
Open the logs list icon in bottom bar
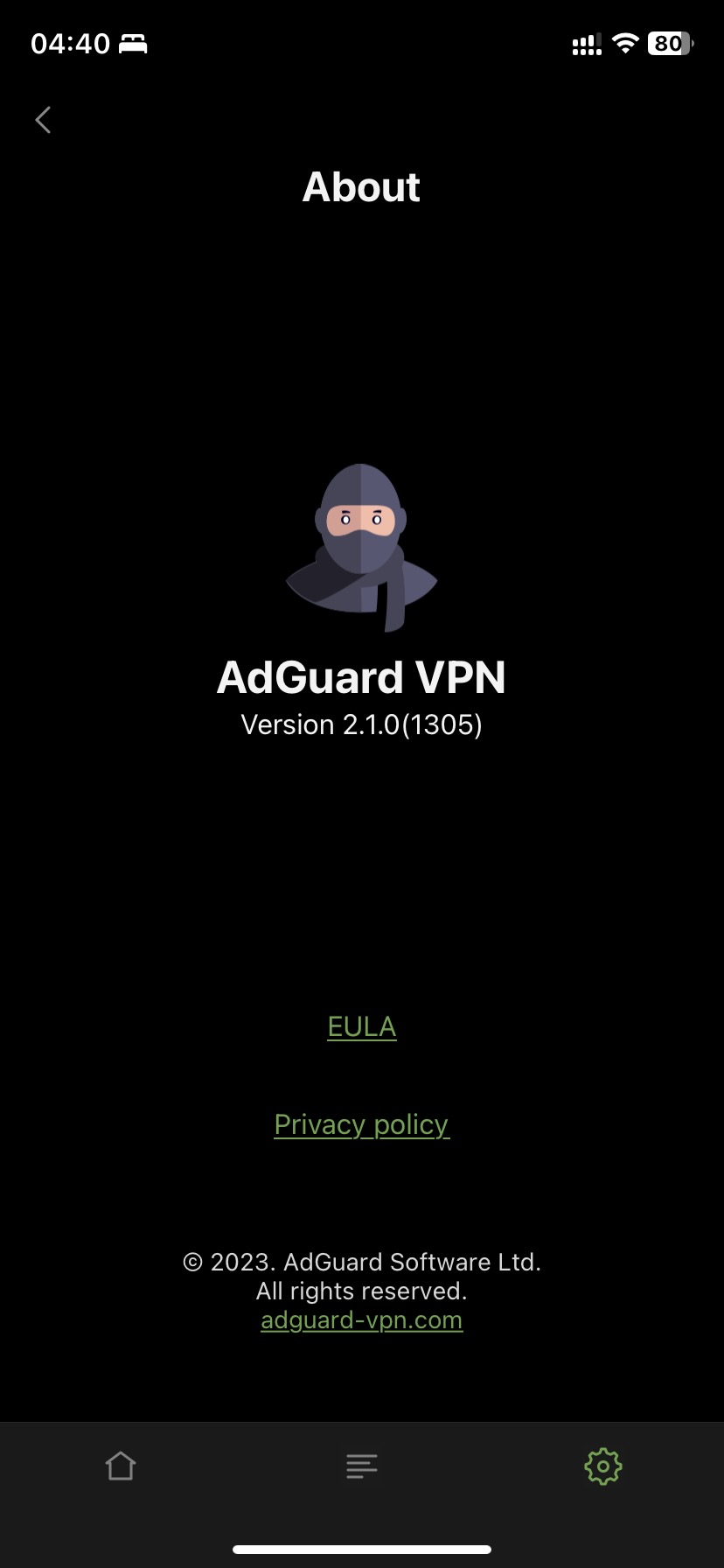pyautogui.click(x=362, y=1466)
